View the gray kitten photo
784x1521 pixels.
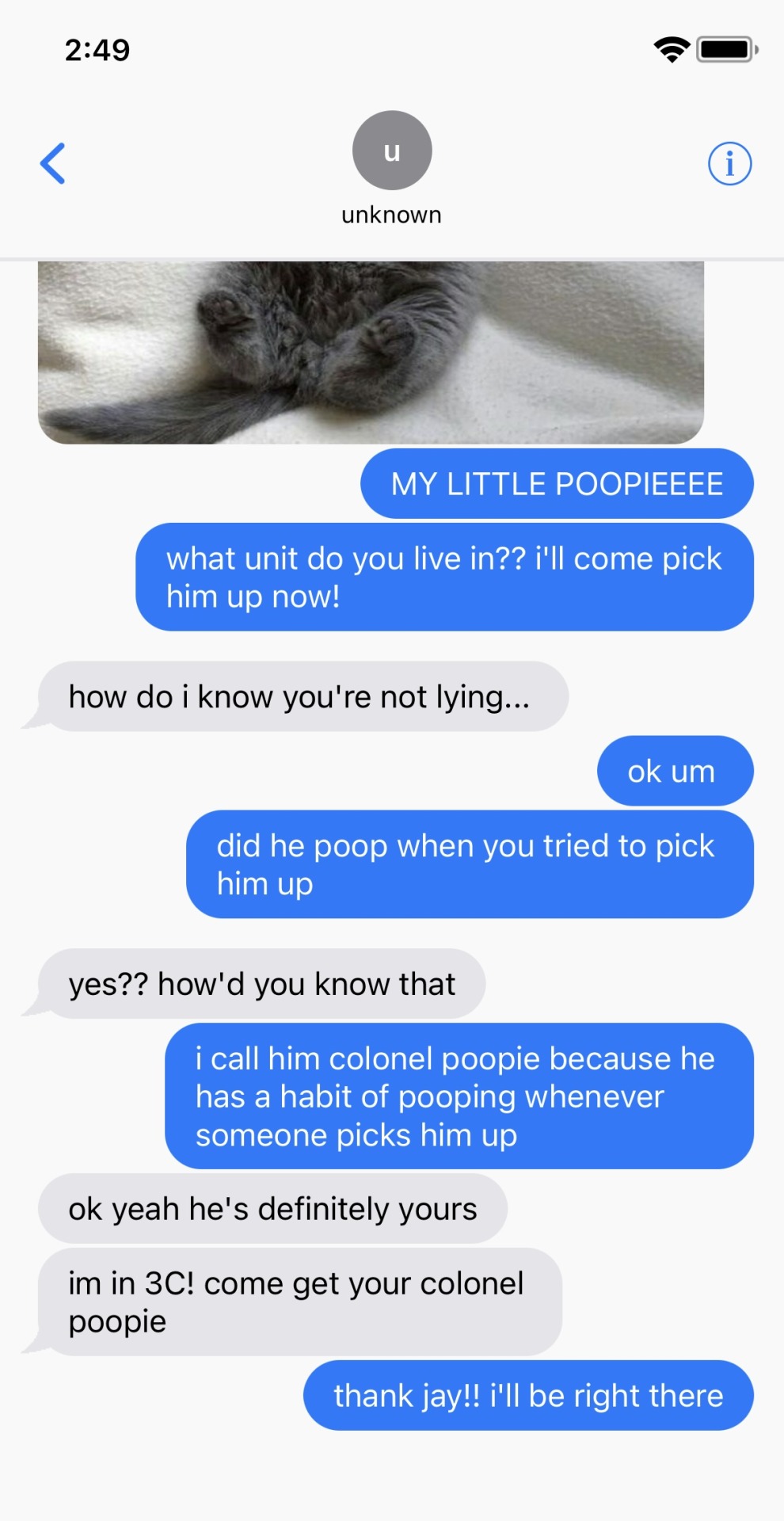pos(371,353)
